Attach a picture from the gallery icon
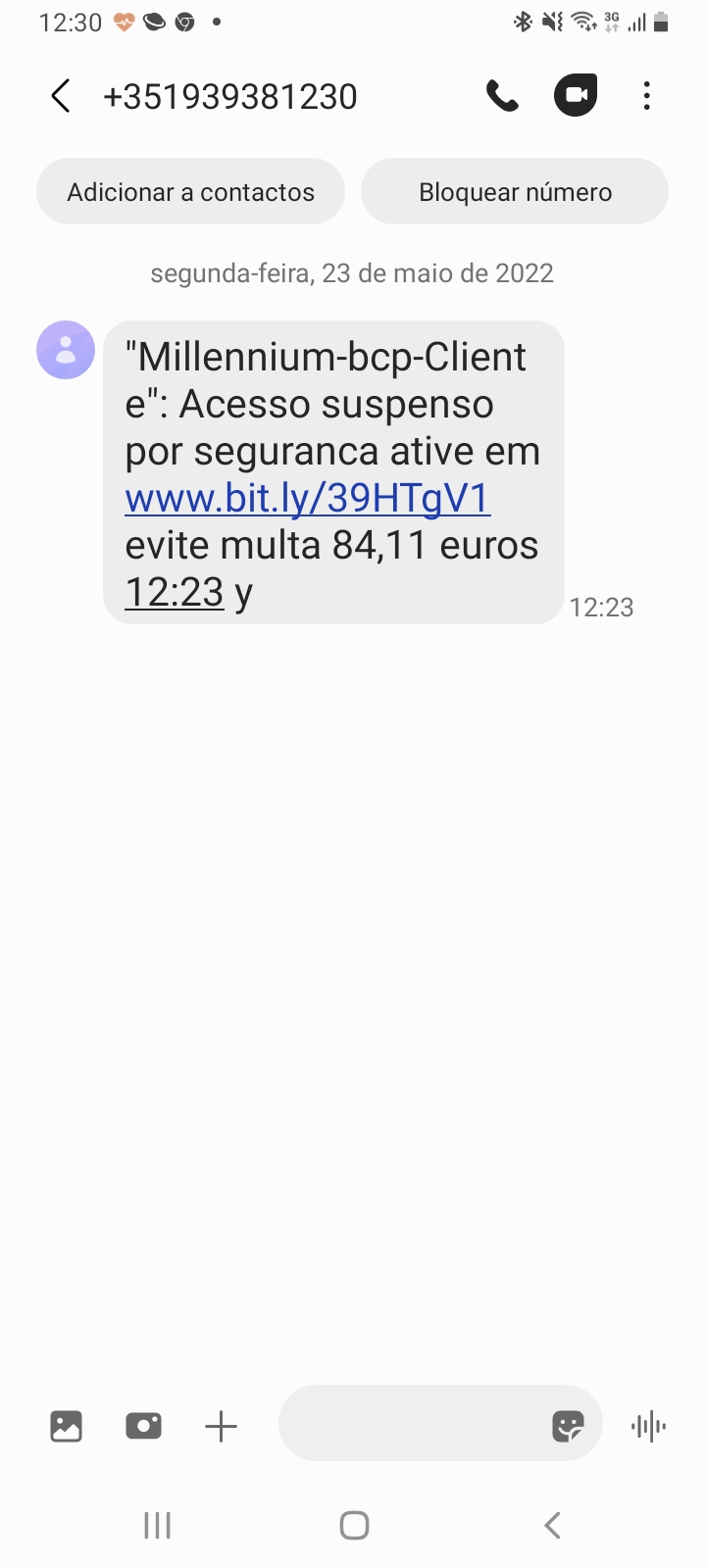This screenshot has width=706, height=1568. [66, 1426]
